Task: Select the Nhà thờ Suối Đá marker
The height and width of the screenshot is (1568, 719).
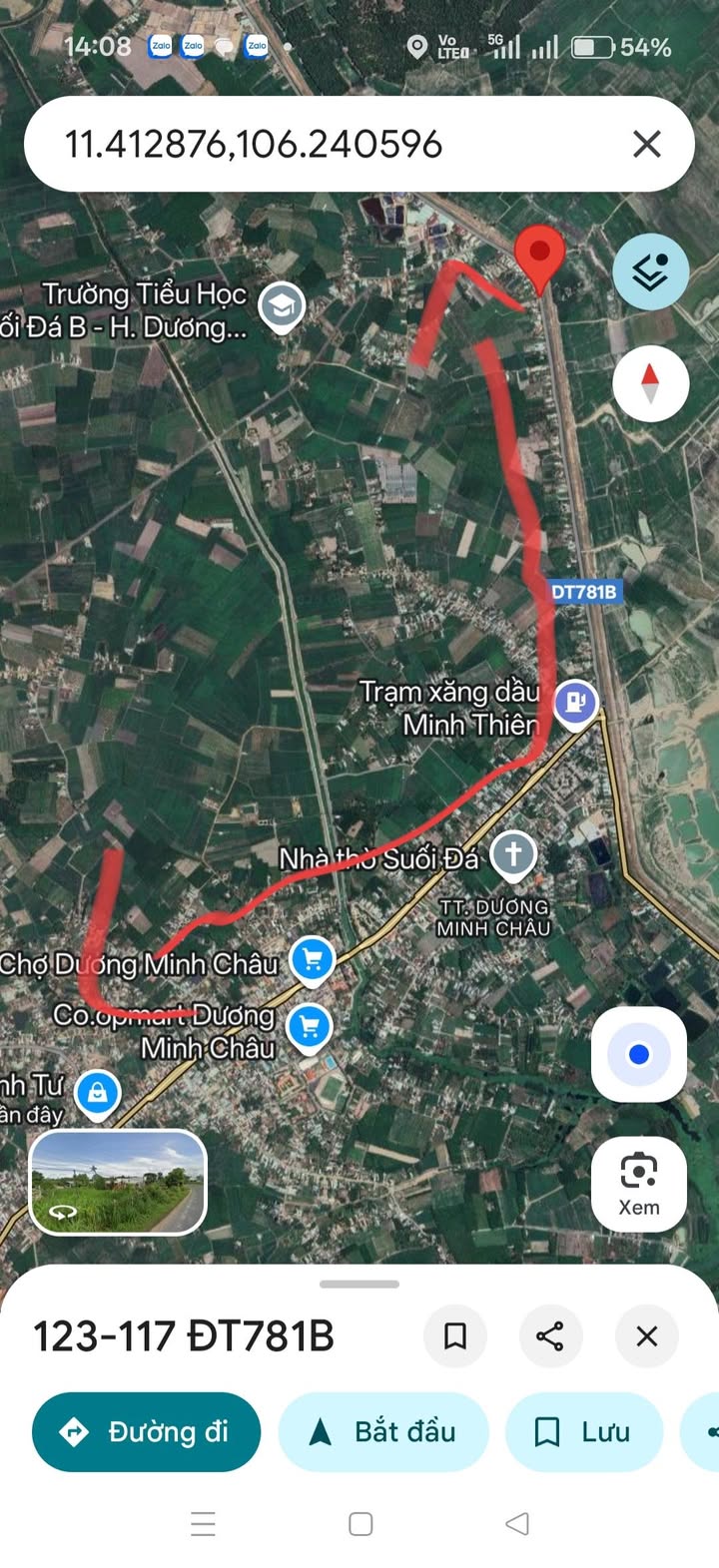Action: coord(513,855)
